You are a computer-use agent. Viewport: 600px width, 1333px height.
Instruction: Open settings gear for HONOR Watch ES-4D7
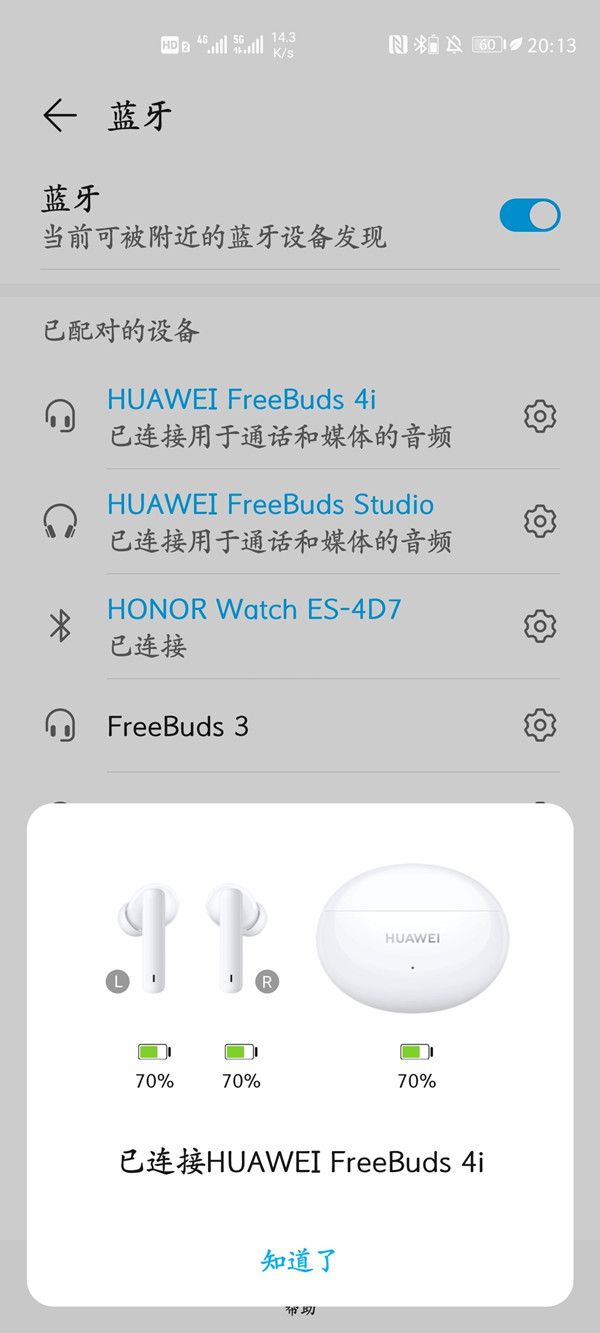(x=540, y=626)
